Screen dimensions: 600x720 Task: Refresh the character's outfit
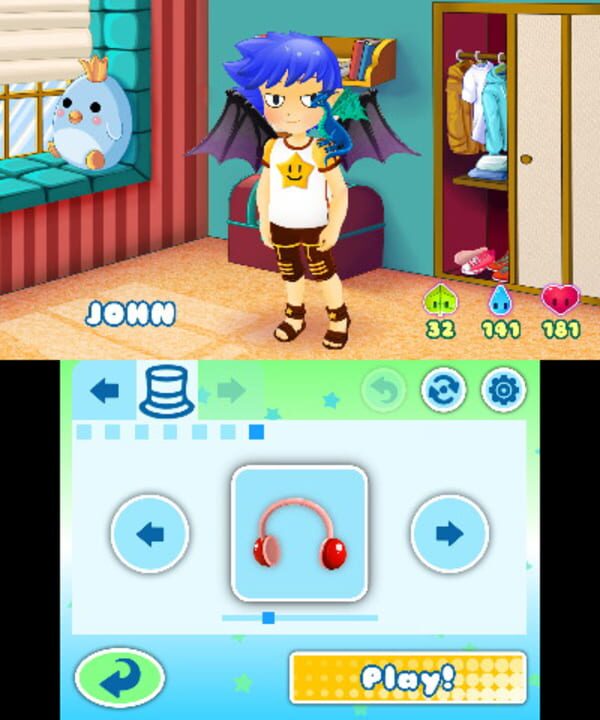pyautogui.click(x=443, y=391)
